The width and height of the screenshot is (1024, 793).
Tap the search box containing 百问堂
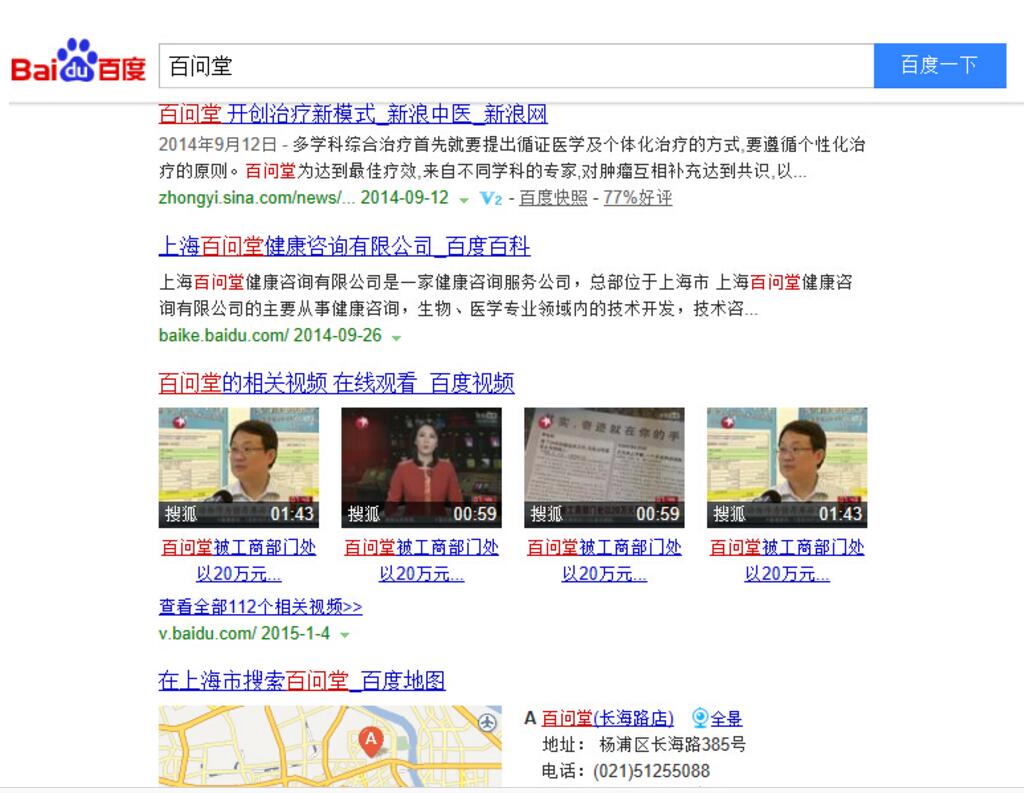tap(515, 66)
